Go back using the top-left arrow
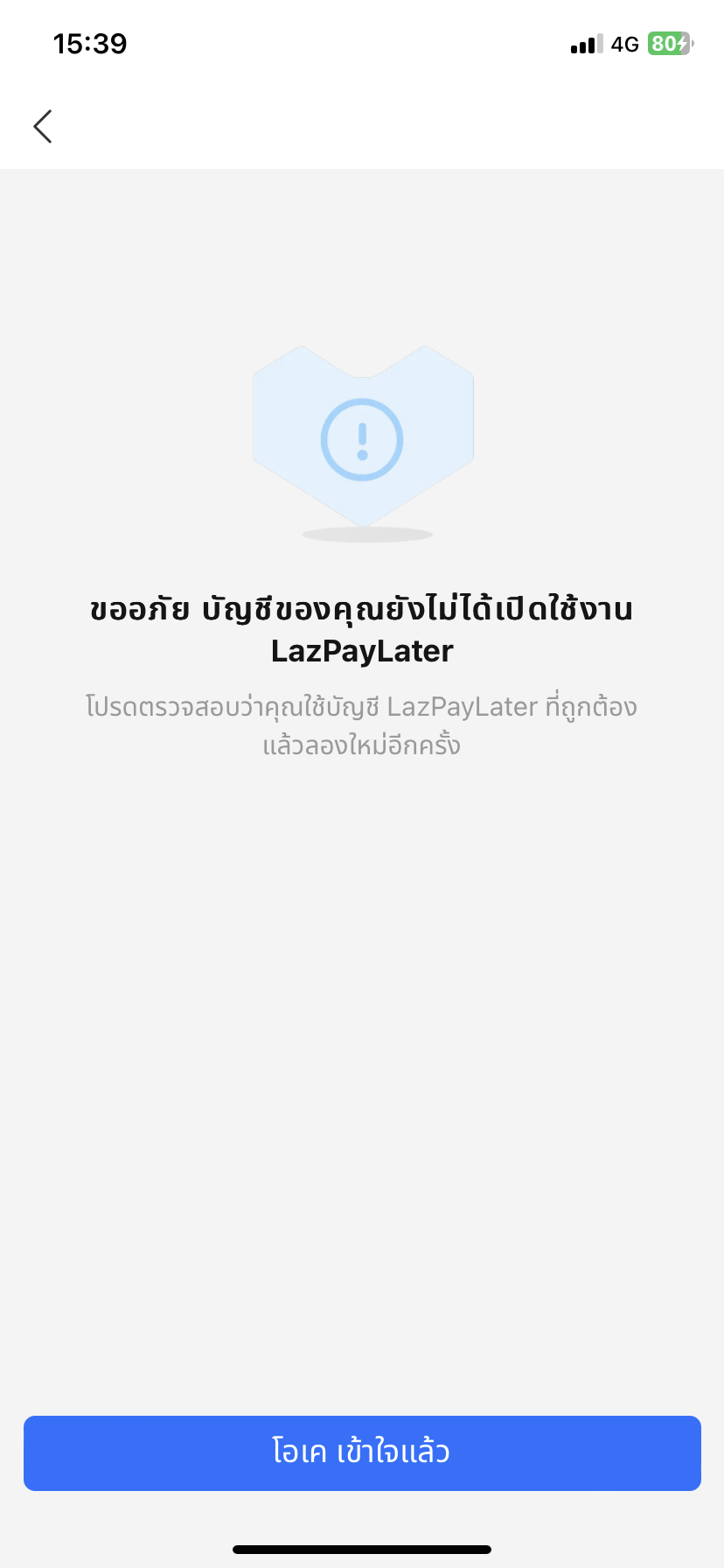This screenshot has height=1568, width=724. click(x=43, y=126)
